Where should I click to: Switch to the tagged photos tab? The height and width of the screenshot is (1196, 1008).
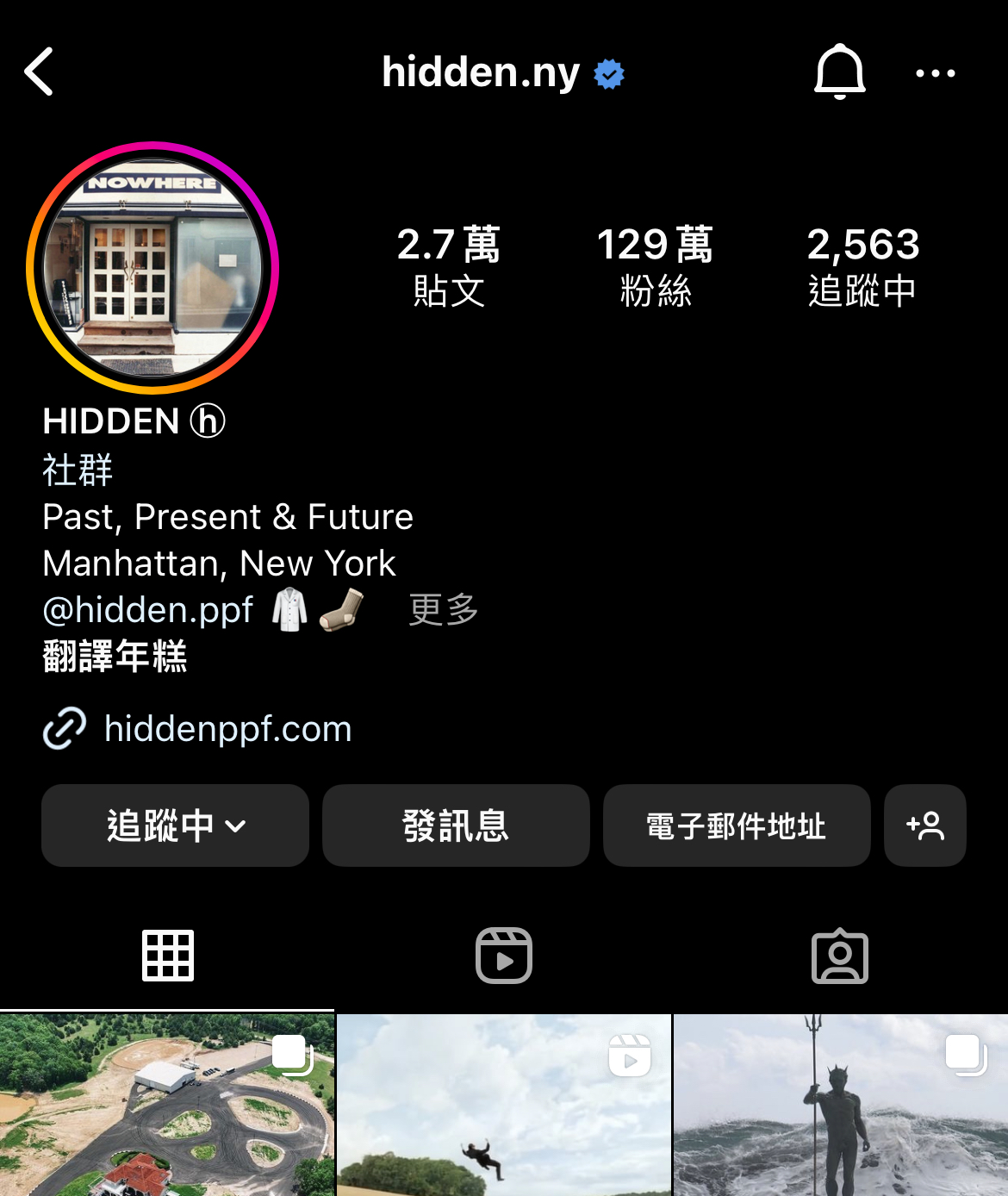(840, 956)
